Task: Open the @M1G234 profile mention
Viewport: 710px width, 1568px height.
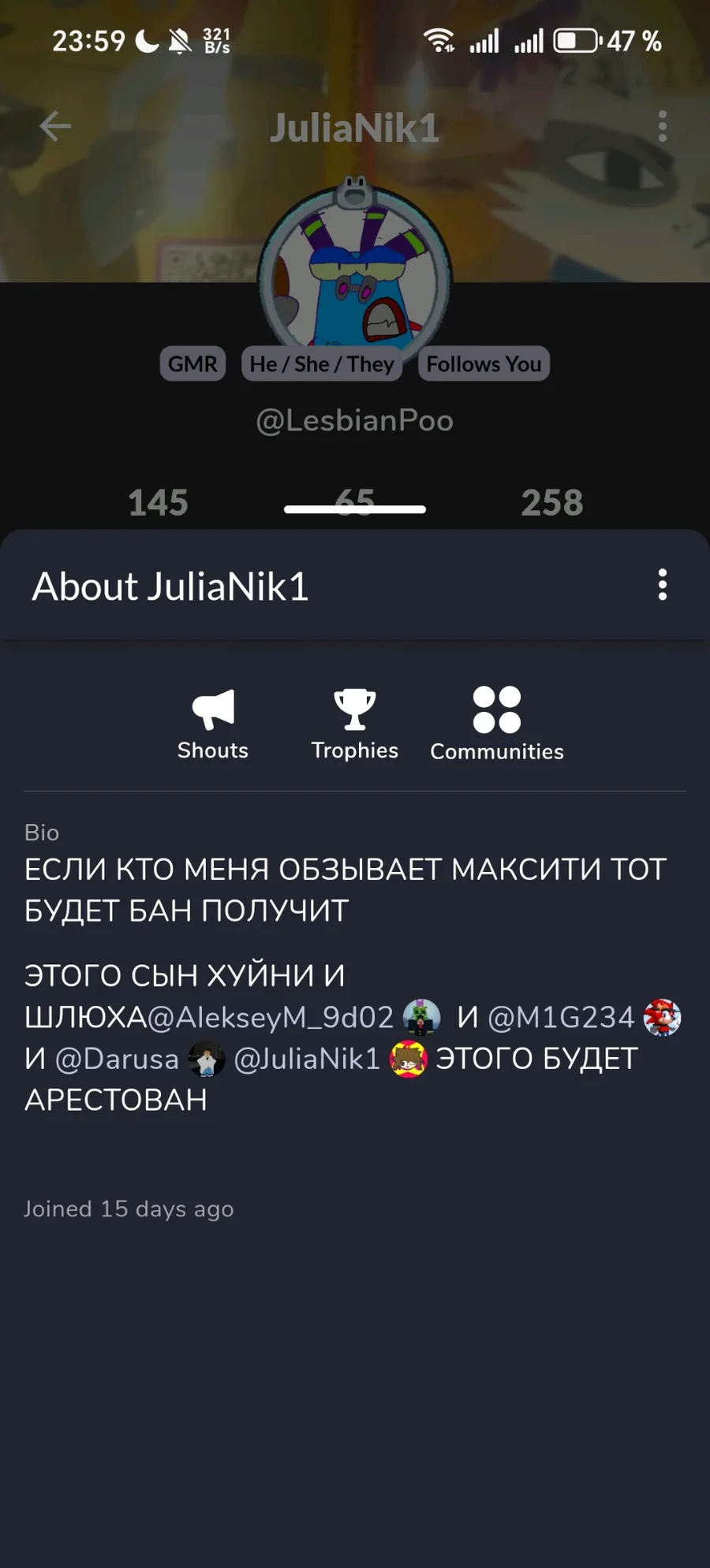Action: pyautogui.click(x=561, y=1018)
